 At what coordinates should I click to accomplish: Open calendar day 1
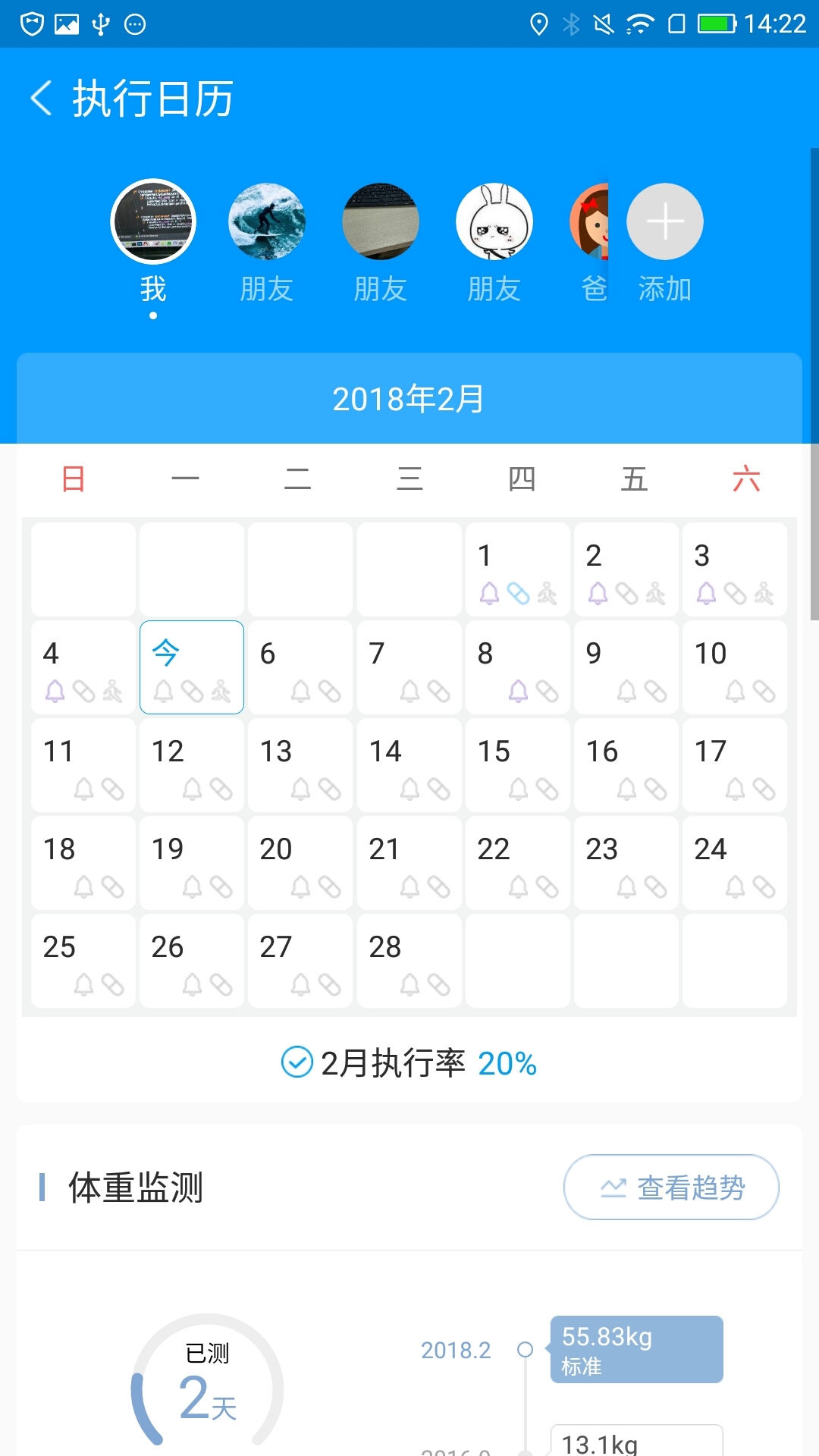pos(518,570)
